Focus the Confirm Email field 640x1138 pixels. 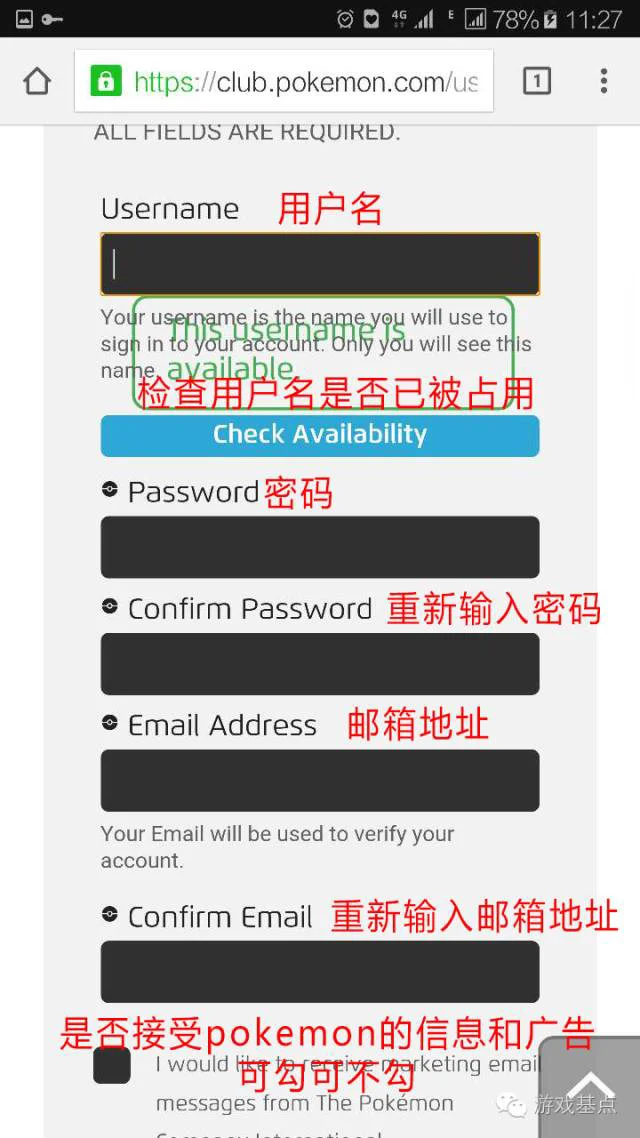[x=320, y=971]
